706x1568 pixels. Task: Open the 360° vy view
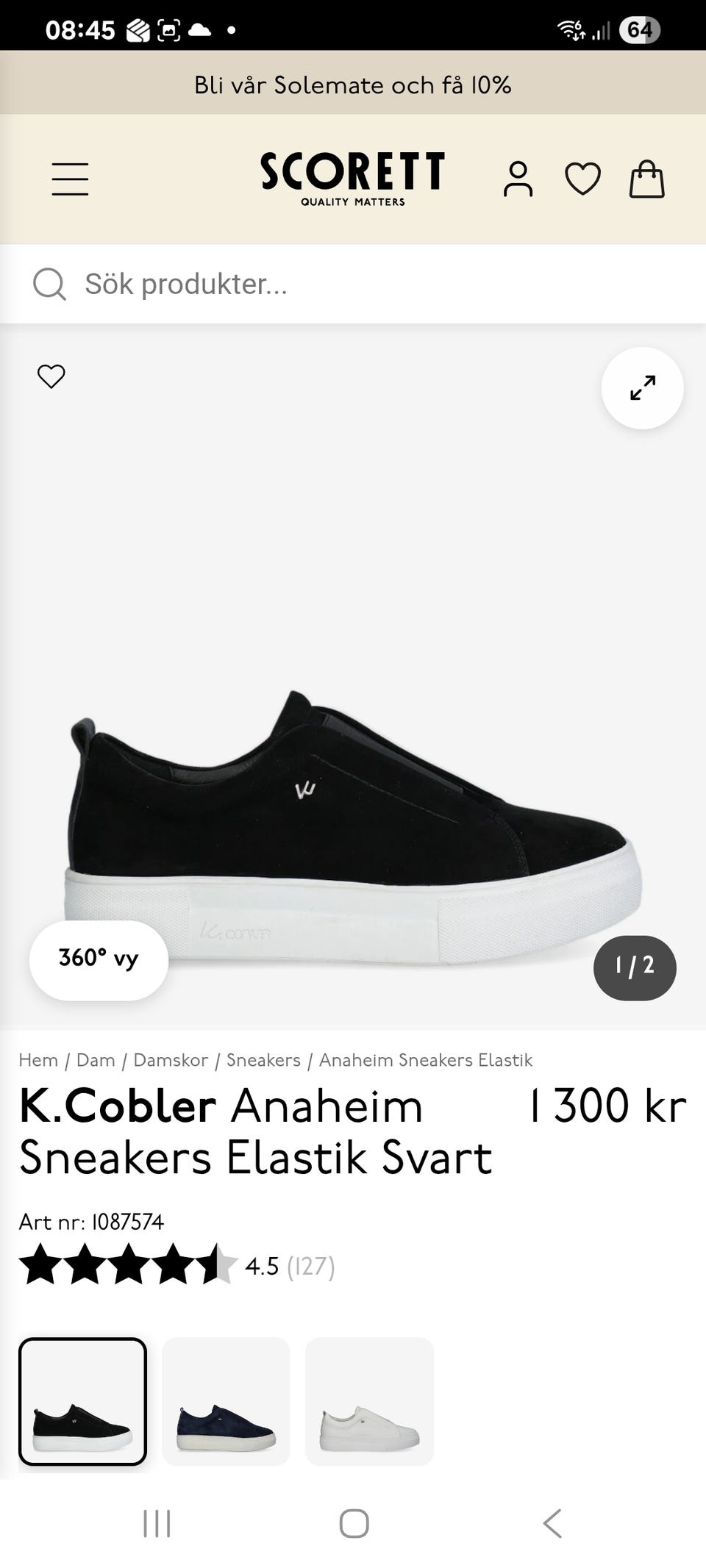pos(99,959)
